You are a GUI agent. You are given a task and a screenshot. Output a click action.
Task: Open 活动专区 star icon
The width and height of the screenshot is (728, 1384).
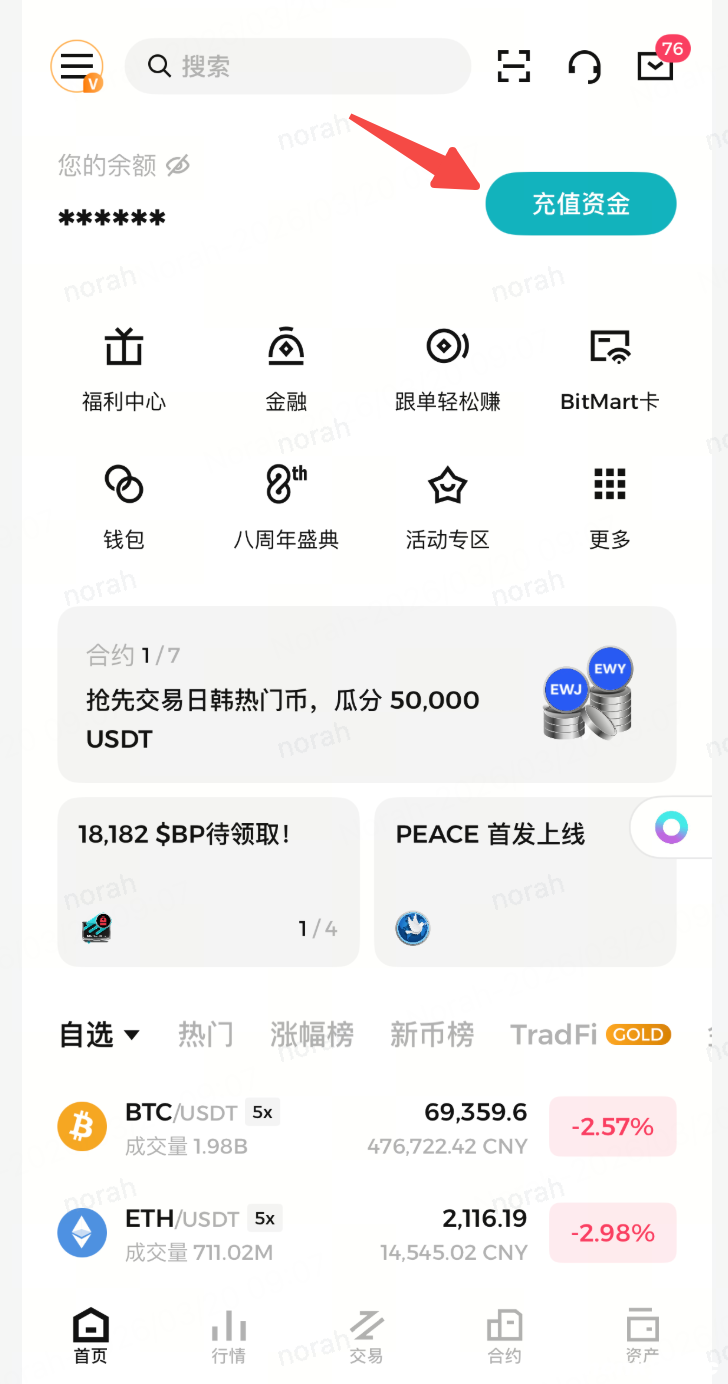(x=446, y=485)
